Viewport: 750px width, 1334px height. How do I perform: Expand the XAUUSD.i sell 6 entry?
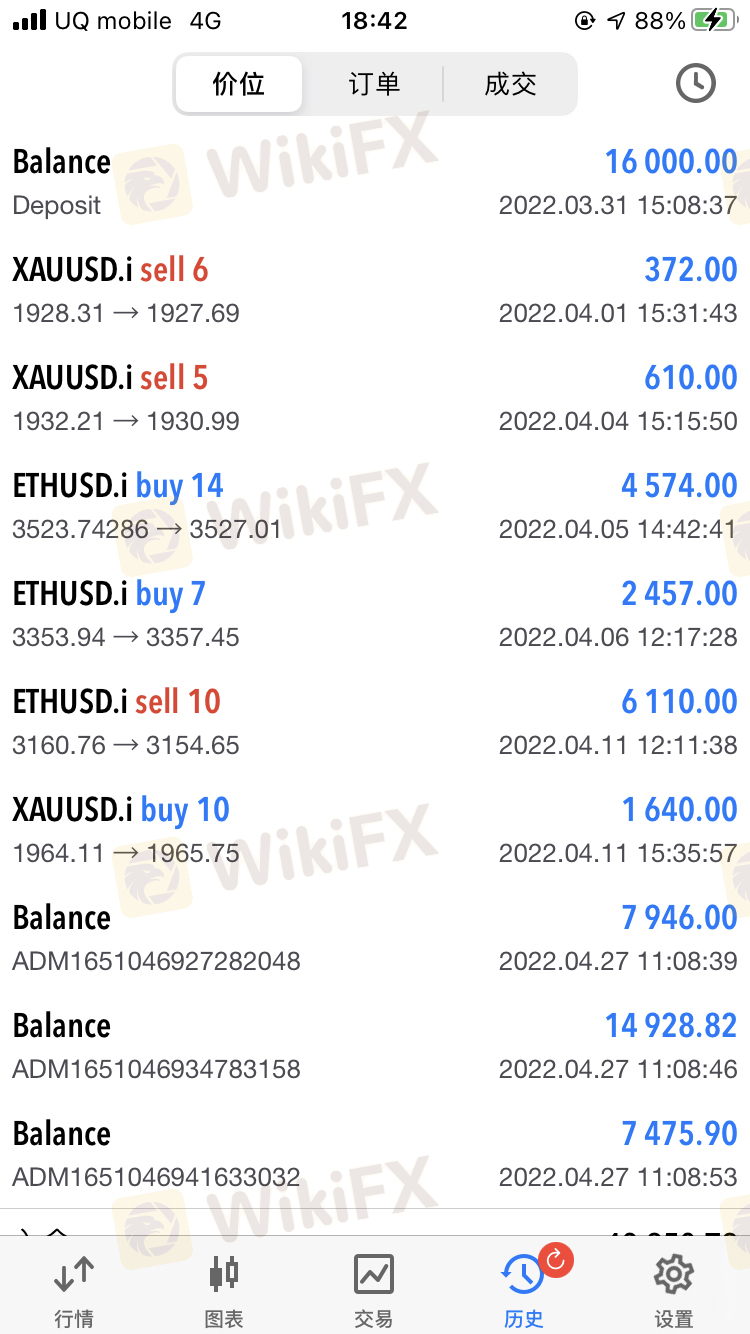375,290
